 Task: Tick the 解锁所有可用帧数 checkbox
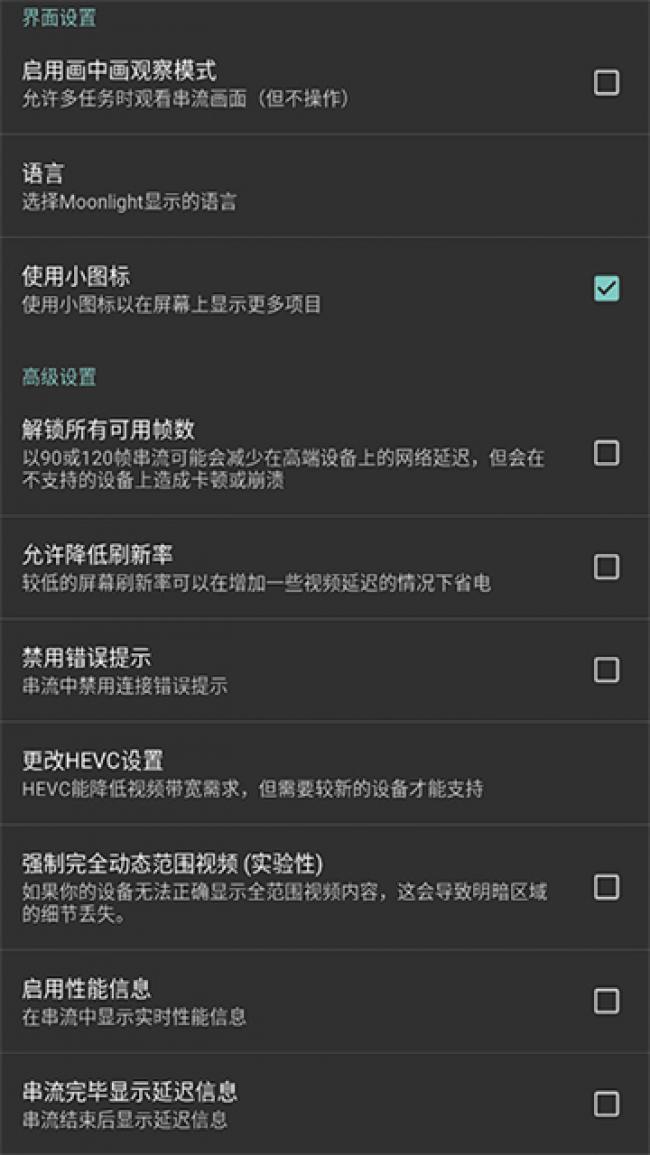[x=606, y=453]
